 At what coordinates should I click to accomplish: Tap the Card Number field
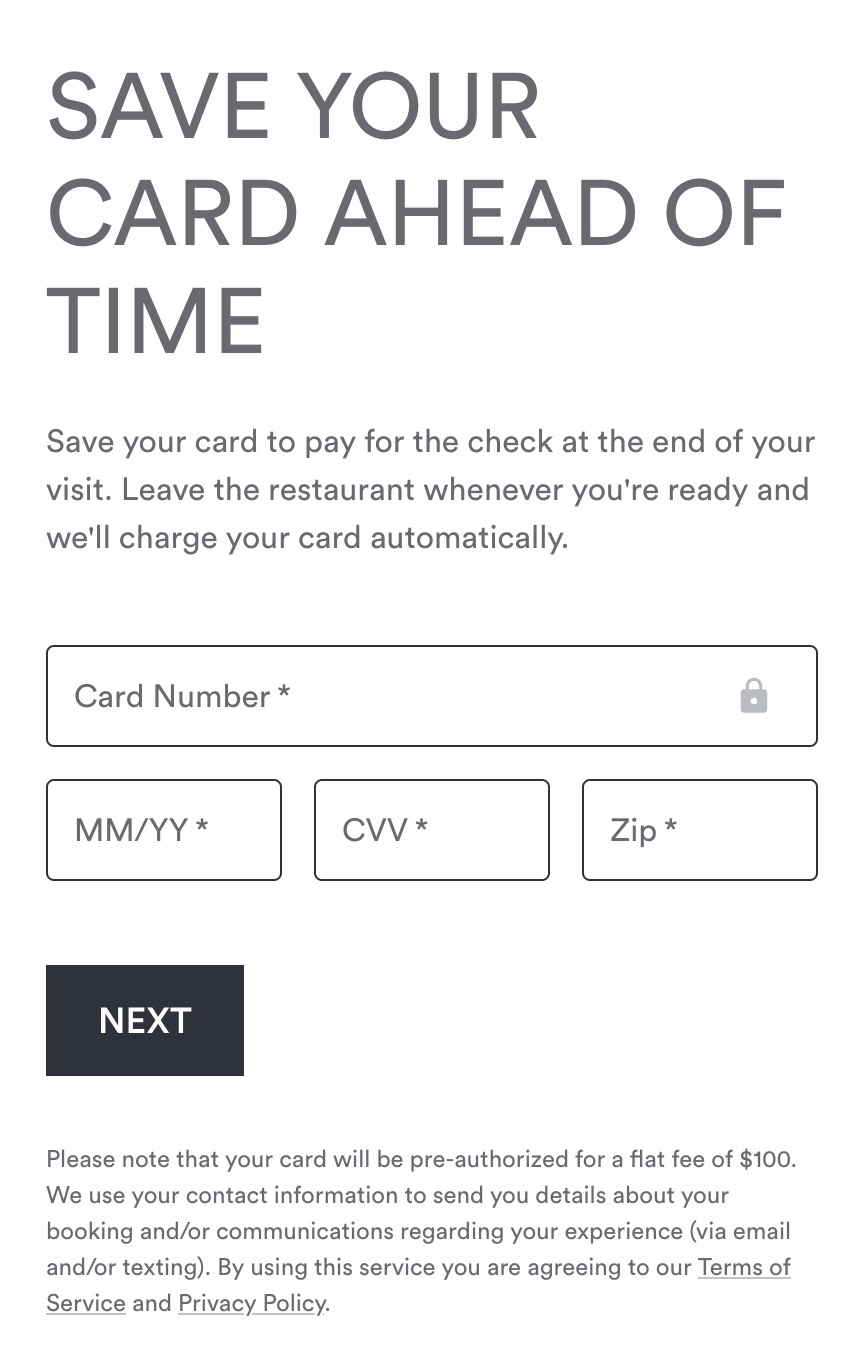point(431,696)
